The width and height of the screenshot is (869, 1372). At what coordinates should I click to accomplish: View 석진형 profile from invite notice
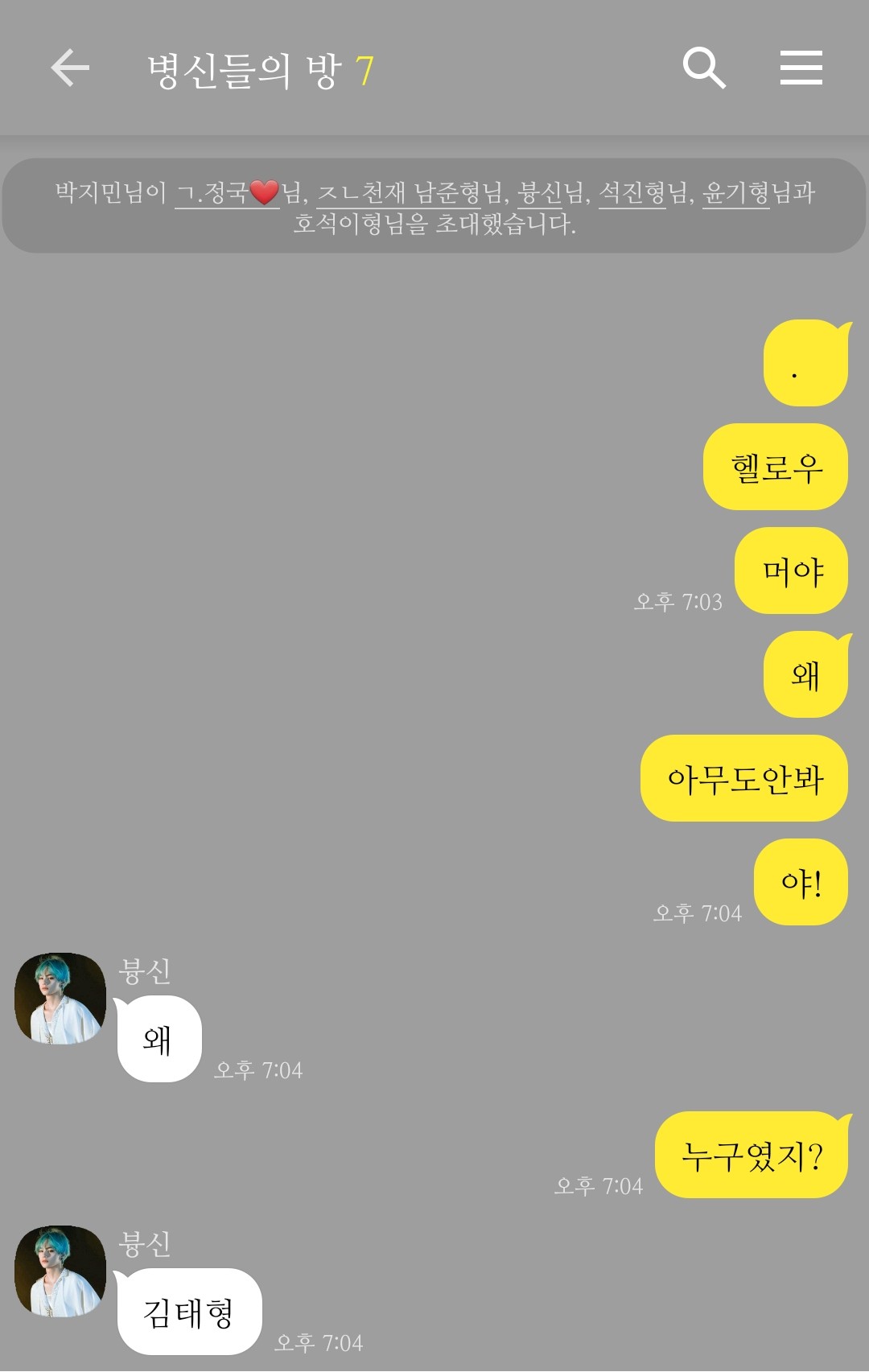(632, 193)
